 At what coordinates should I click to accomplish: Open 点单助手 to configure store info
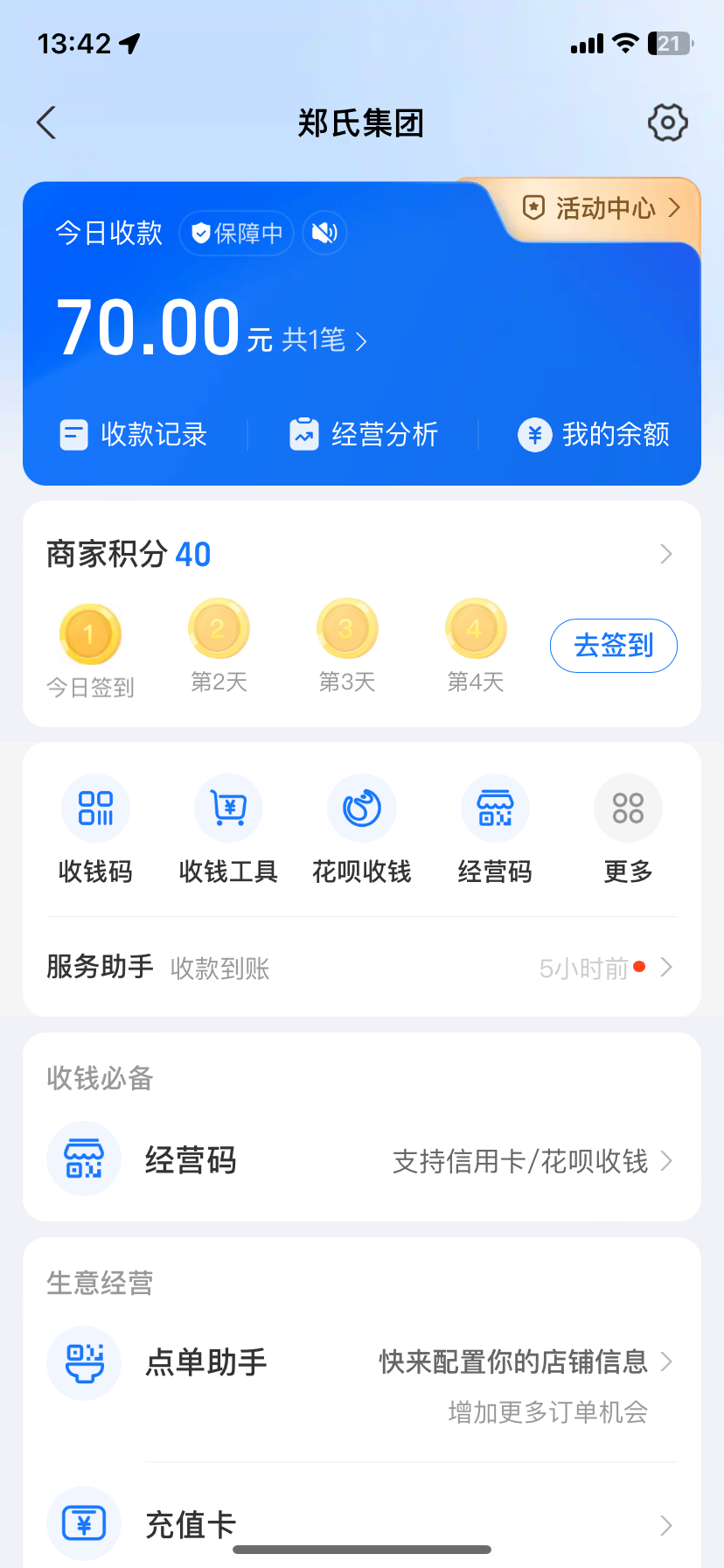click(361, 1363)
